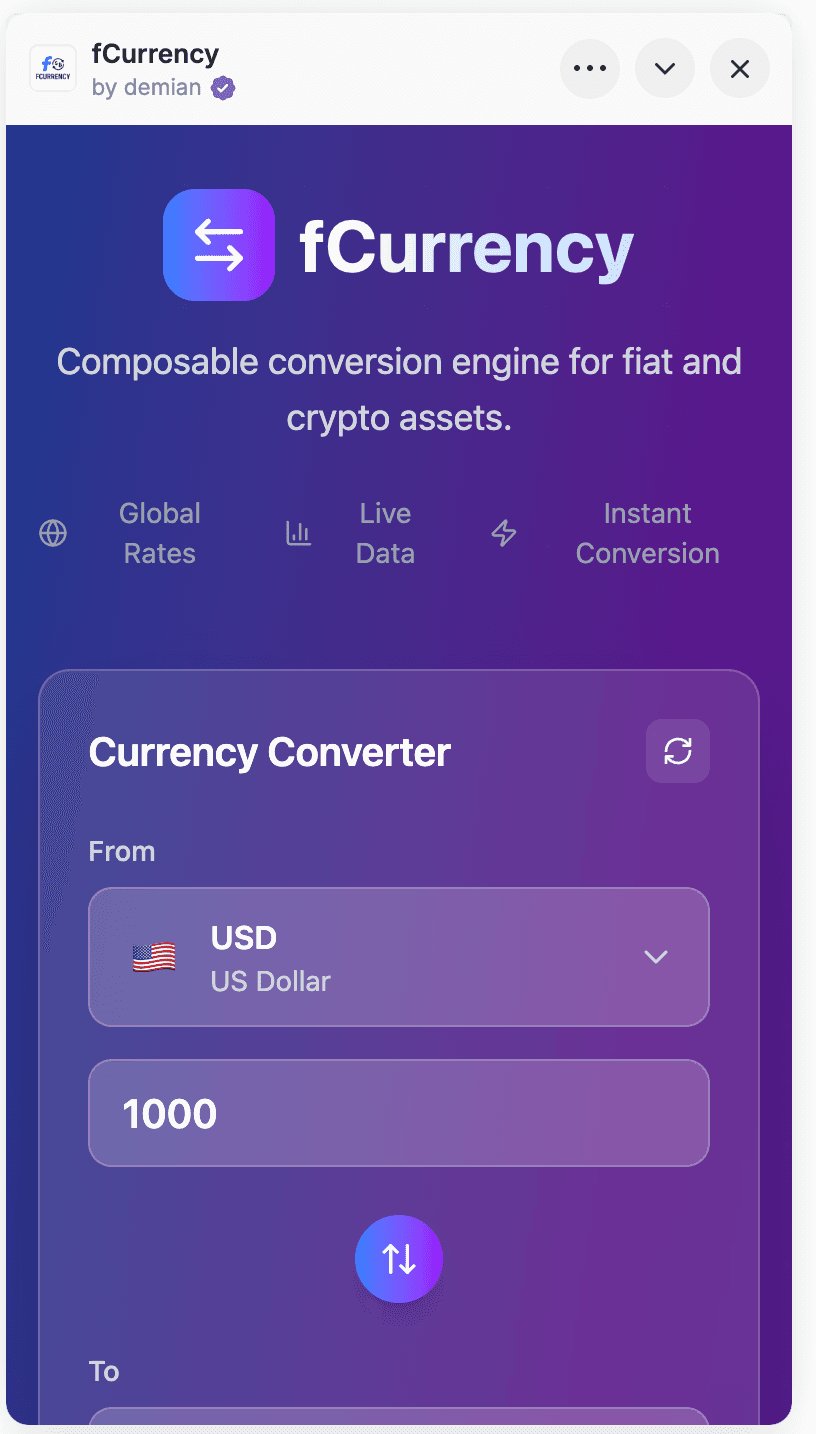The height and width of the screenshot is (1434, 816).
Task: Select the Global Rates globe icon
Action: click(52, 533)
